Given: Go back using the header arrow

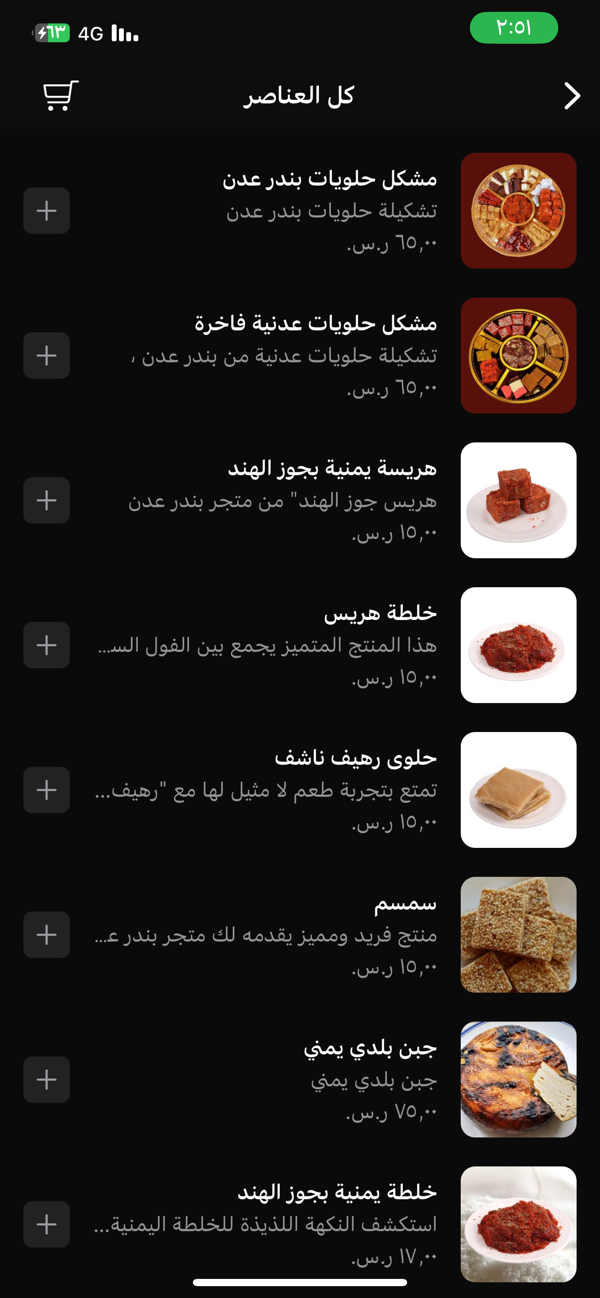Looking at the screenshot, I should coord(571,96).
